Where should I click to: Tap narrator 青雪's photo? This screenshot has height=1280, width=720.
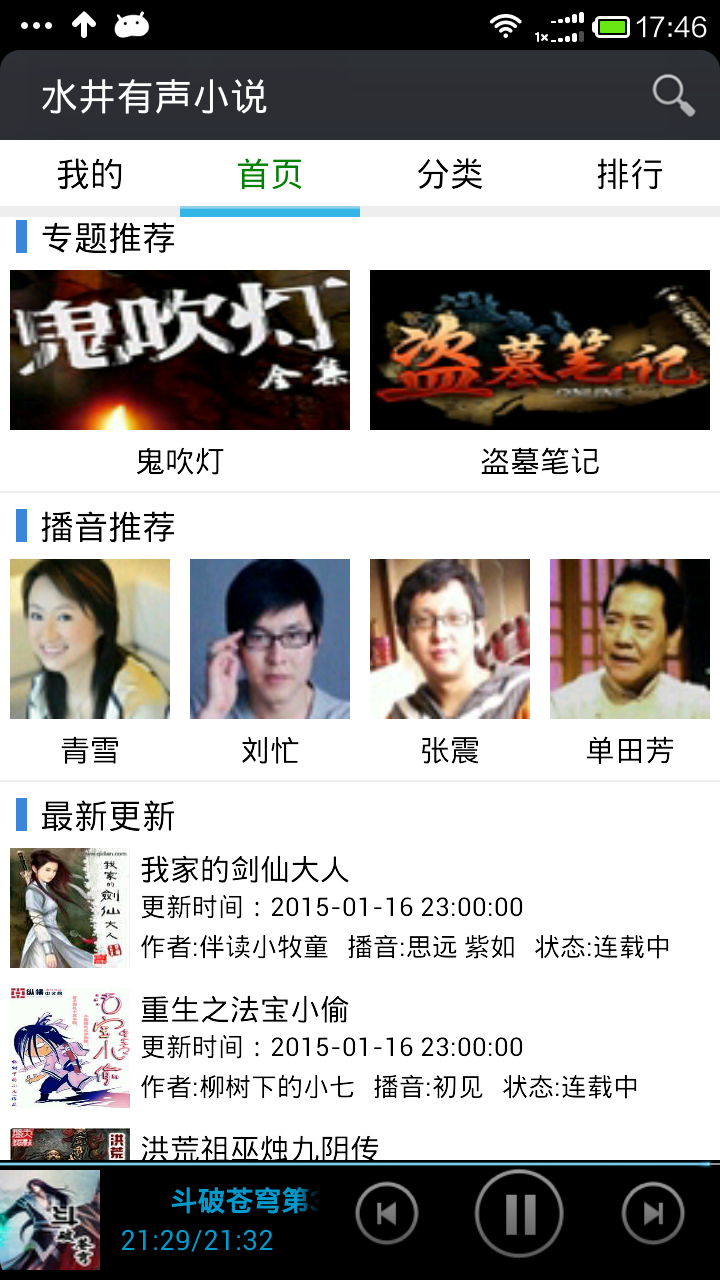coord(89,638)
